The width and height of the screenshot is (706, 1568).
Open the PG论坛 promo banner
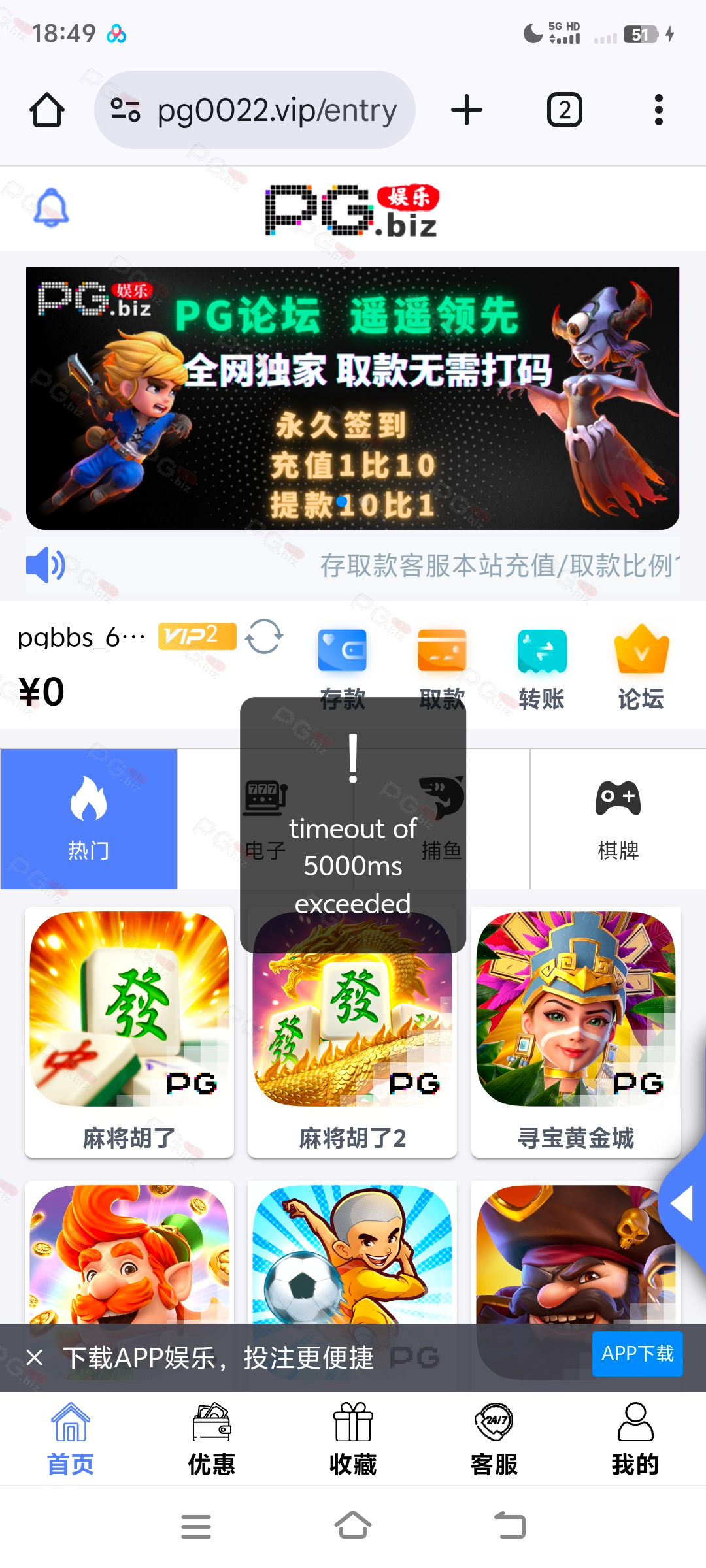(x=353, y=397)
